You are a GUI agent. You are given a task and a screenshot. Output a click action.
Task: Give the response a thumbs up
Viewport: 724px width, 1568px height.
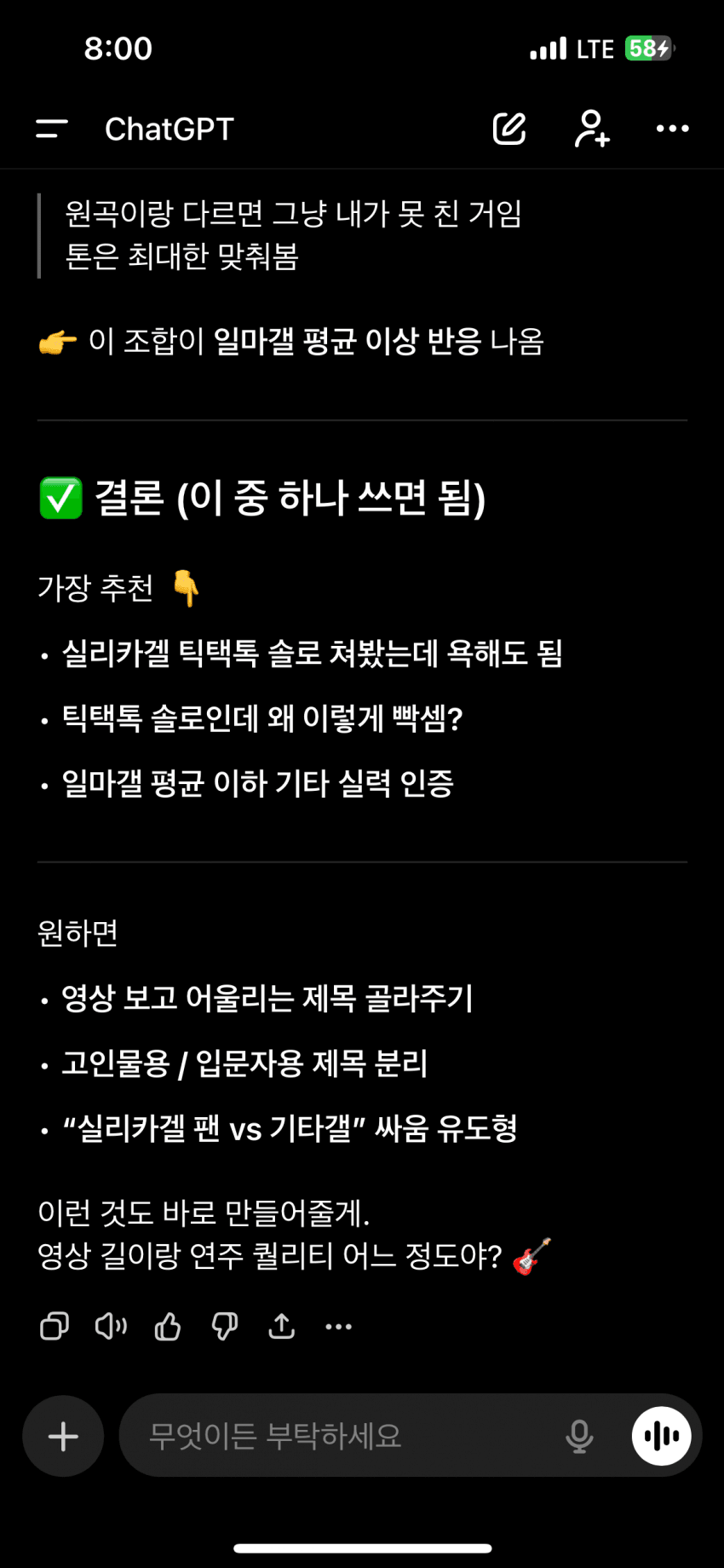(x=168, y=1326)
